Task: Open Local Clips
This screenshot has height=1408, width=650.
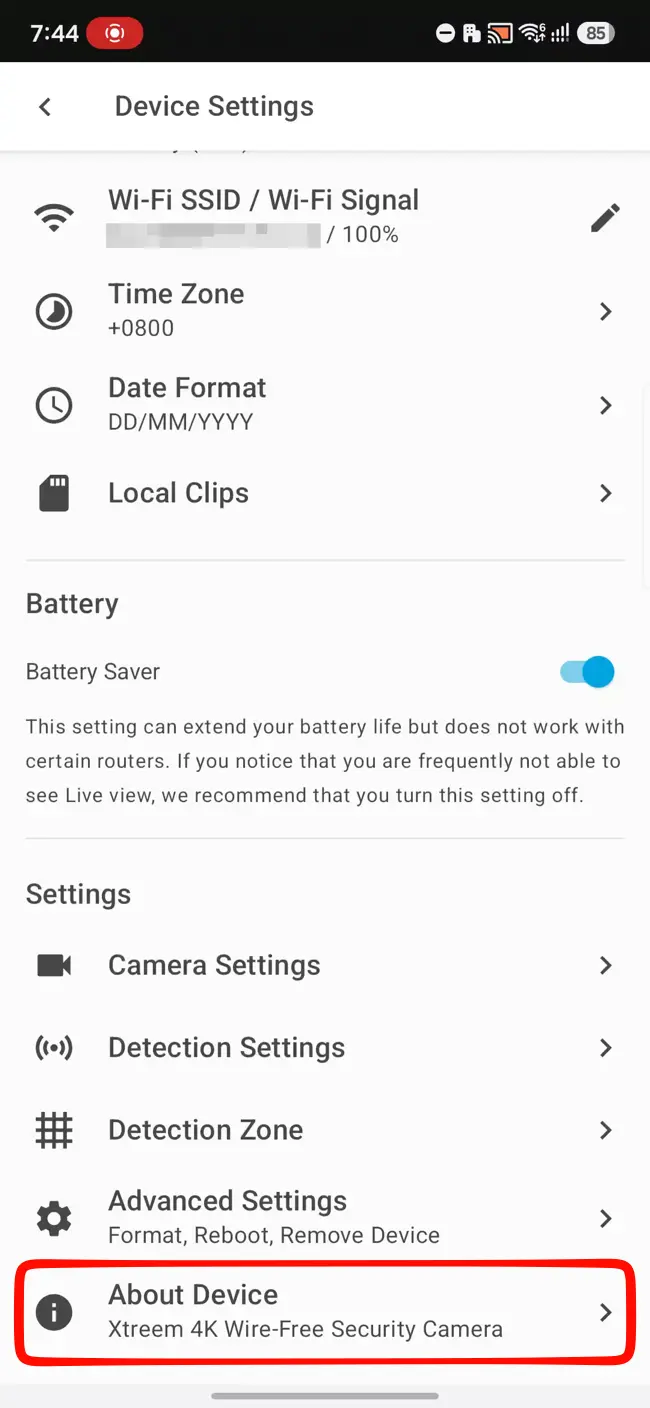Action: pyautogui.click(x=325, y=493)
